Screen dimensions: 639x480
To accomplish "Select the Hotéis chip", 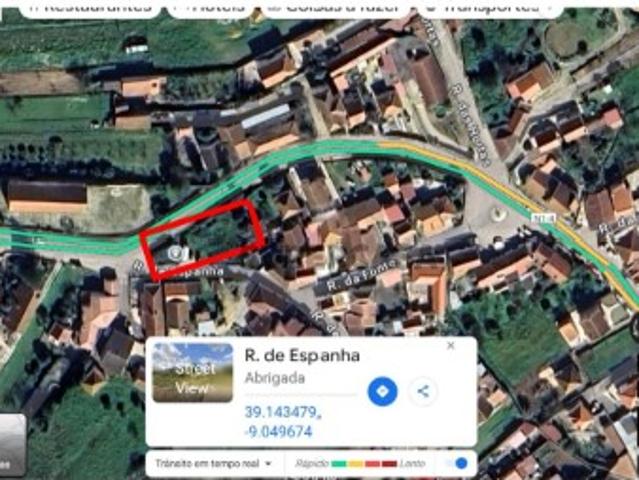I will (x=208, y=6).
